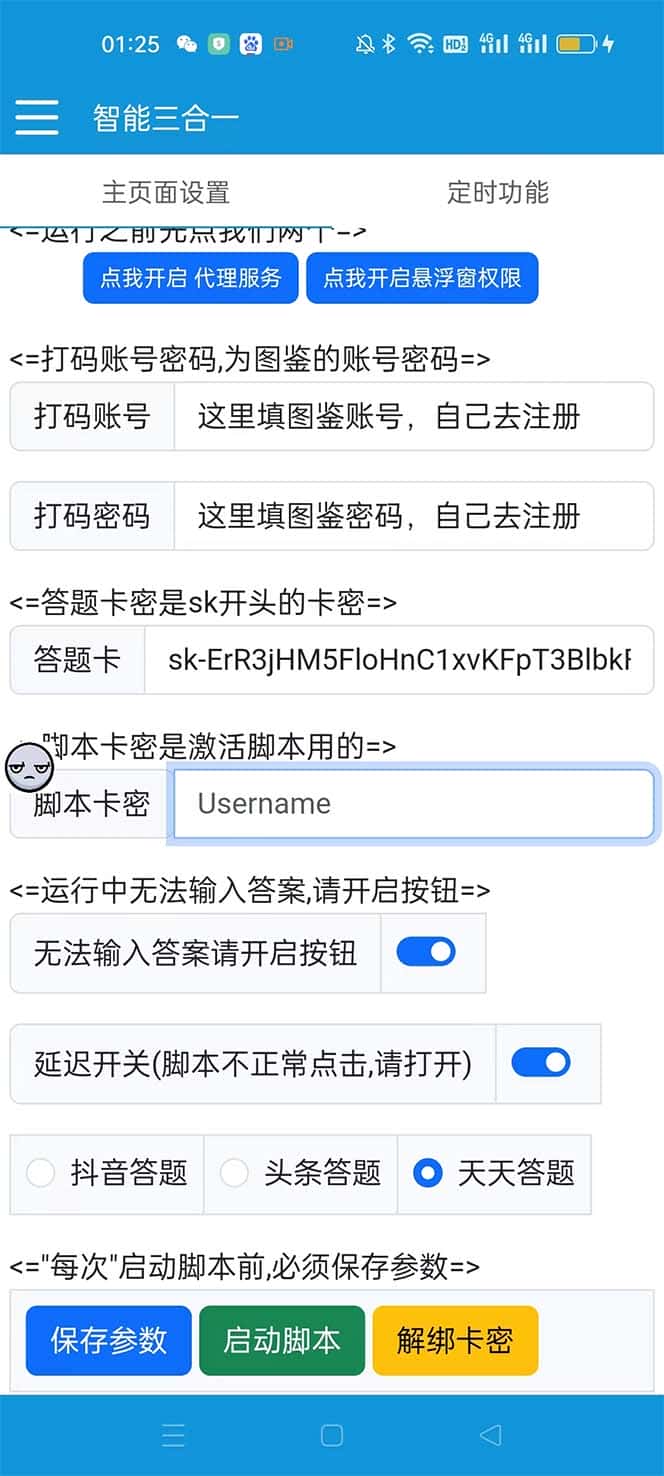
Task: Focus the 脚本卡密 Username field
Action: (412, 803)
